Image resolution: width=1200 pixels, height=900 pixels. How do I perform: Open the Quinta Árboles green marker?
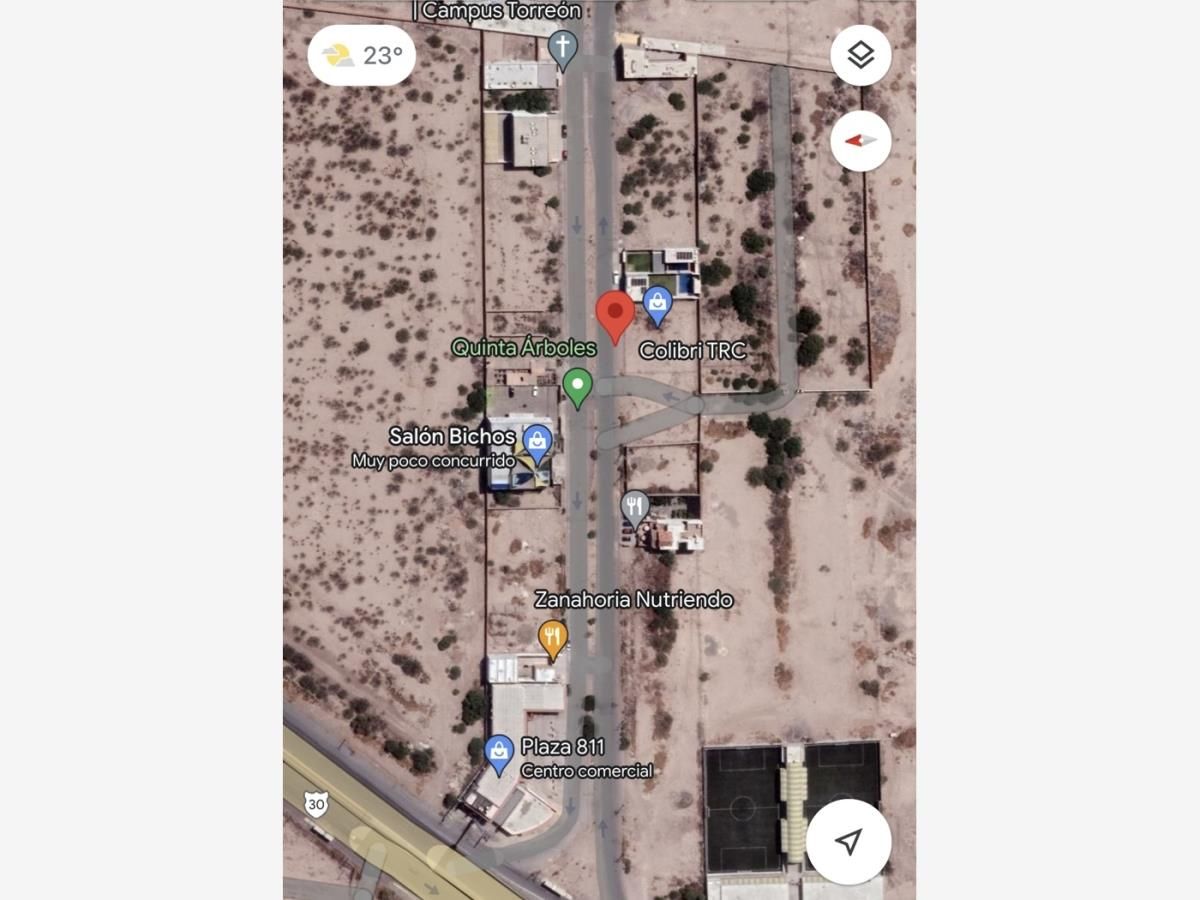pos(577,388)
